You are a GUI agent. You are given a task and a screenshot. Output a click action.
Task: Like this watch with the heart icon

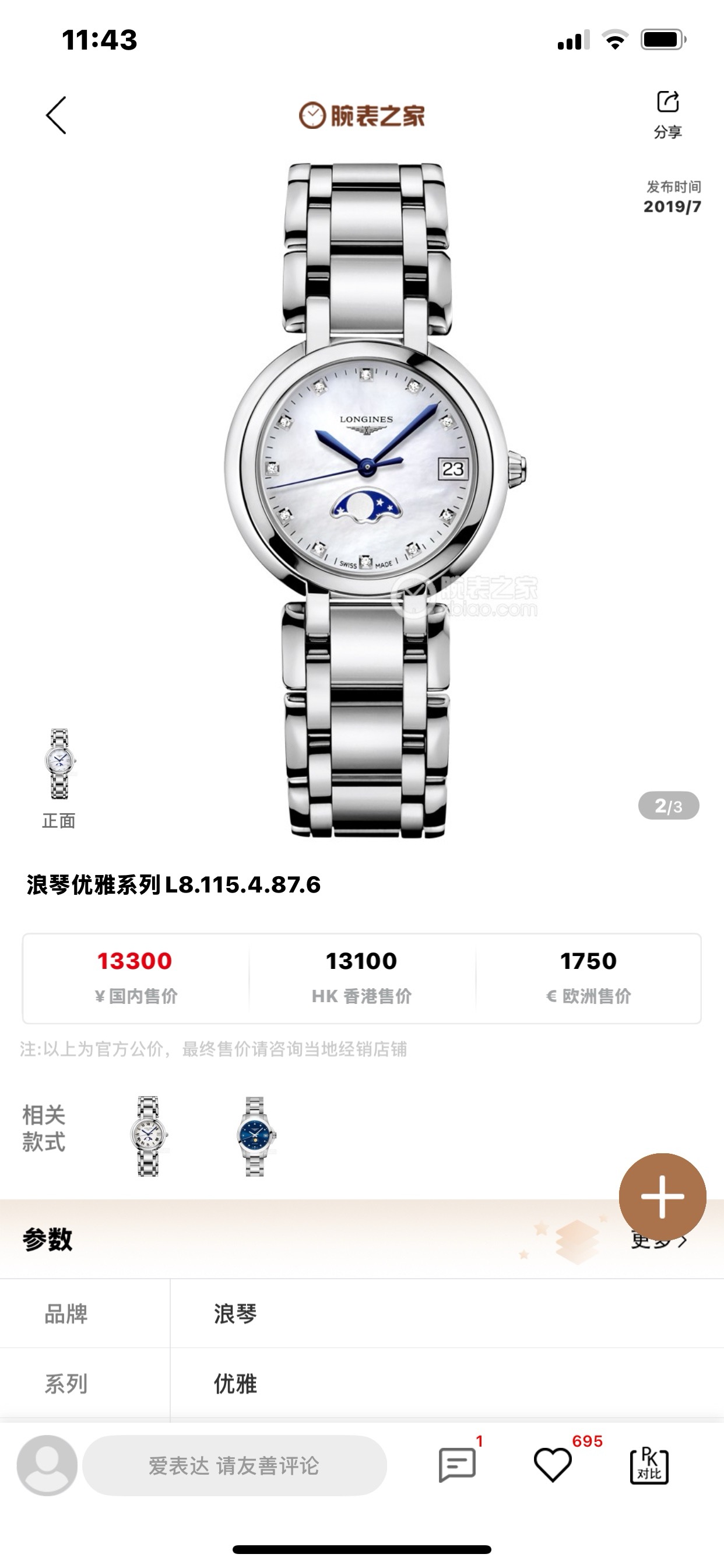553,1464
